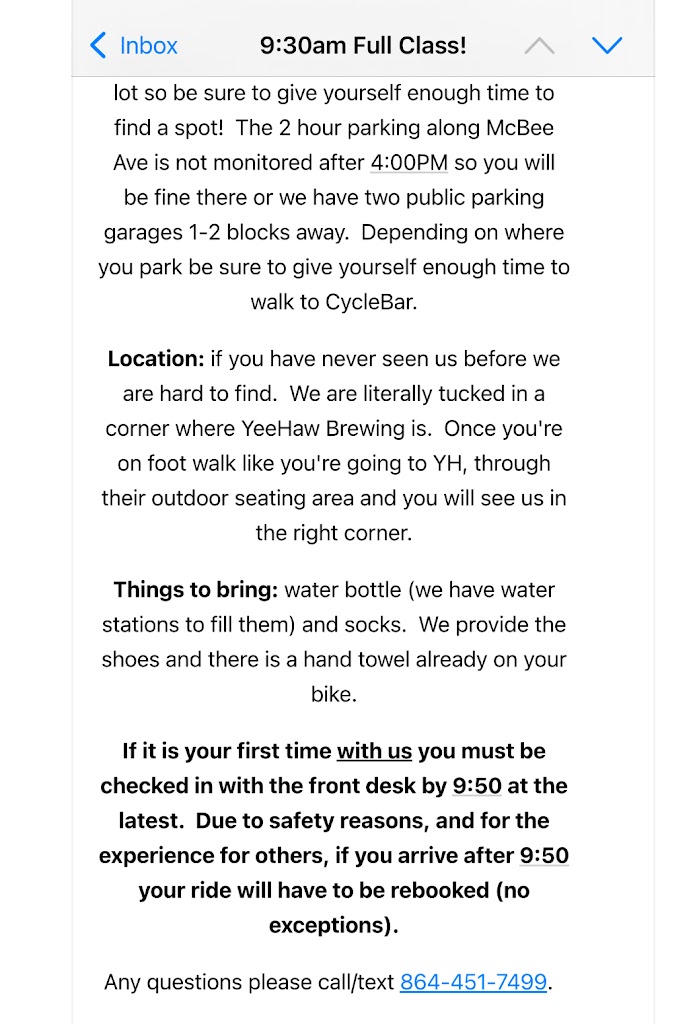Open the next message with the down arrow
This screenshot has height=1024, width=699.
click(x=607, y=45)
